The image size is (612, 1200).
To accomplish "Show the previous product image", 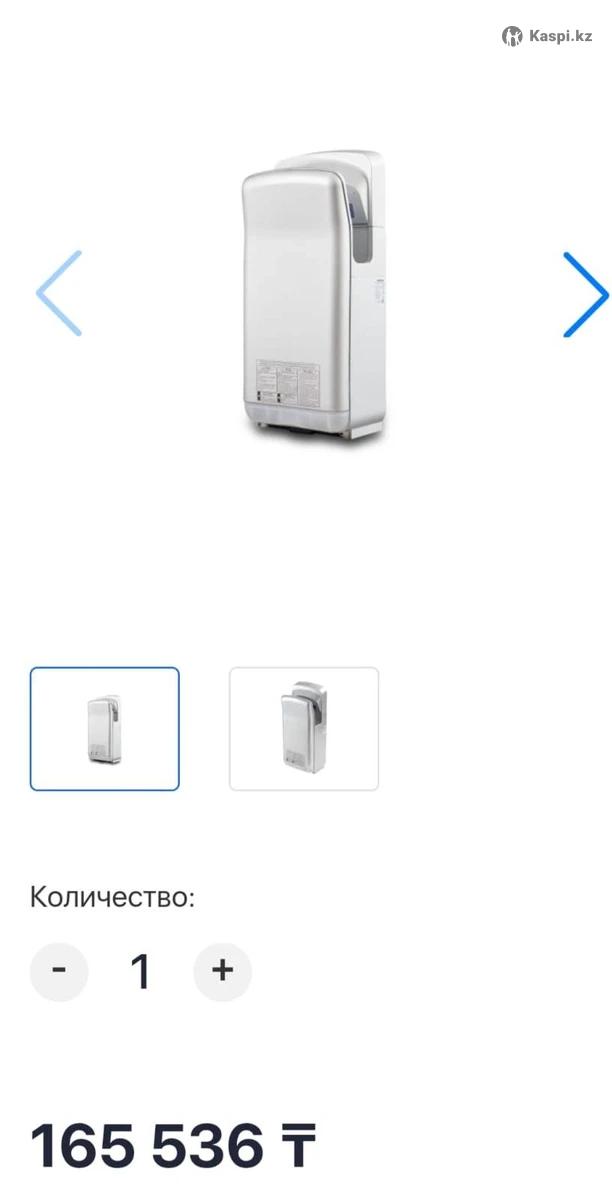I will tap(58, 293).
